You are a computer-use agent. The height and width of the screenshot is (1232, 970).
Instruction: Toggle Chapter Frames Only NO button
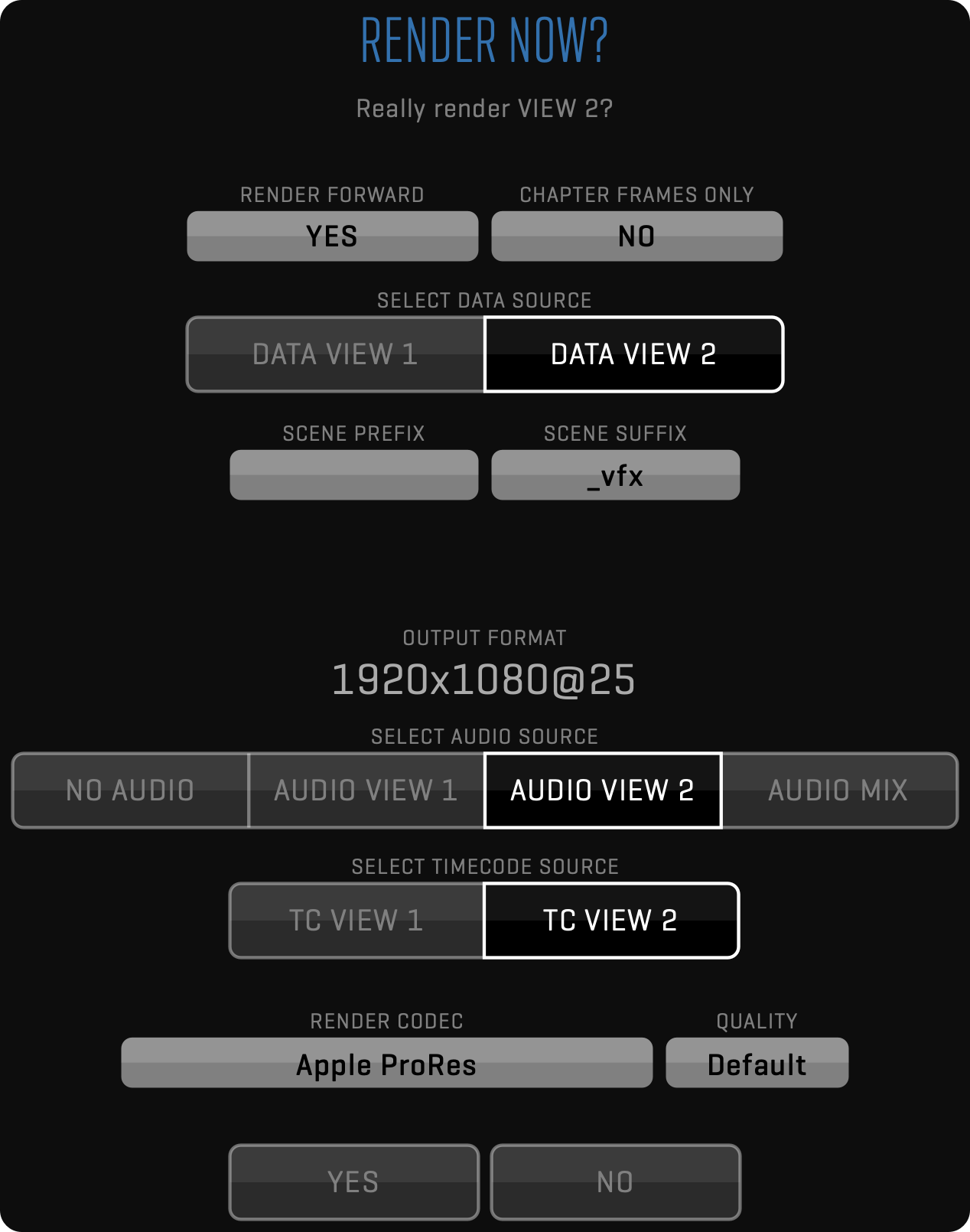pyautogui.click(x=636, y=236)
